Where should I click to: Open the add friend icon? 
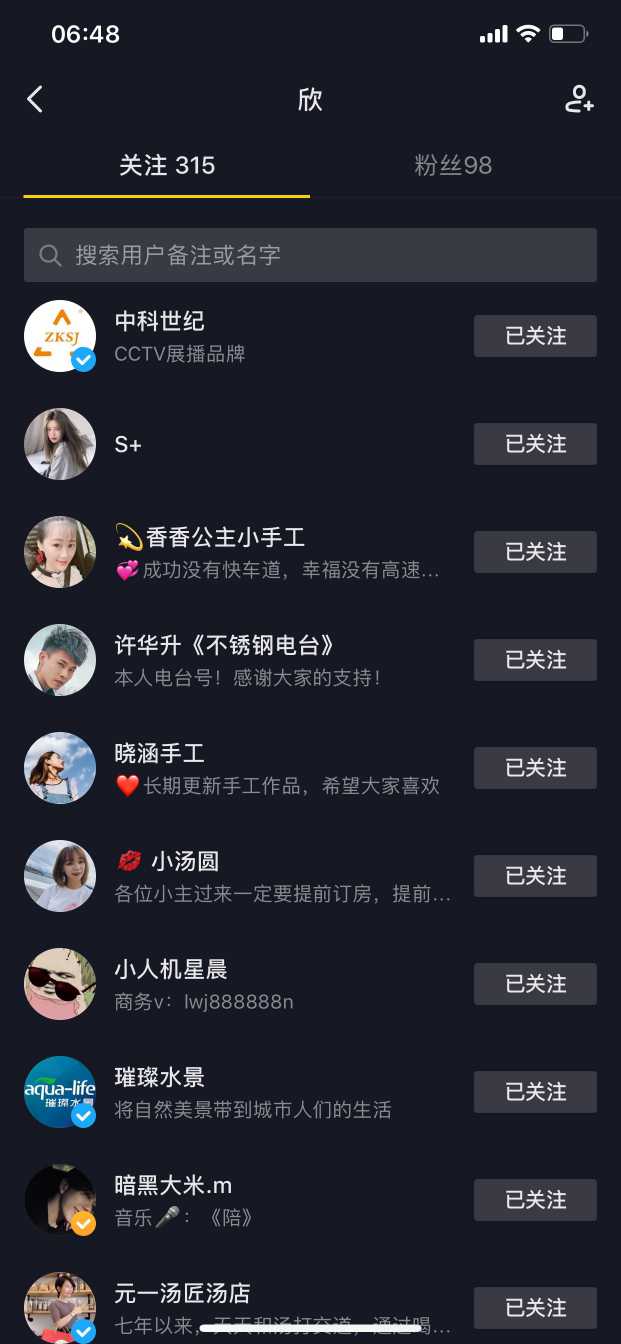579,99
